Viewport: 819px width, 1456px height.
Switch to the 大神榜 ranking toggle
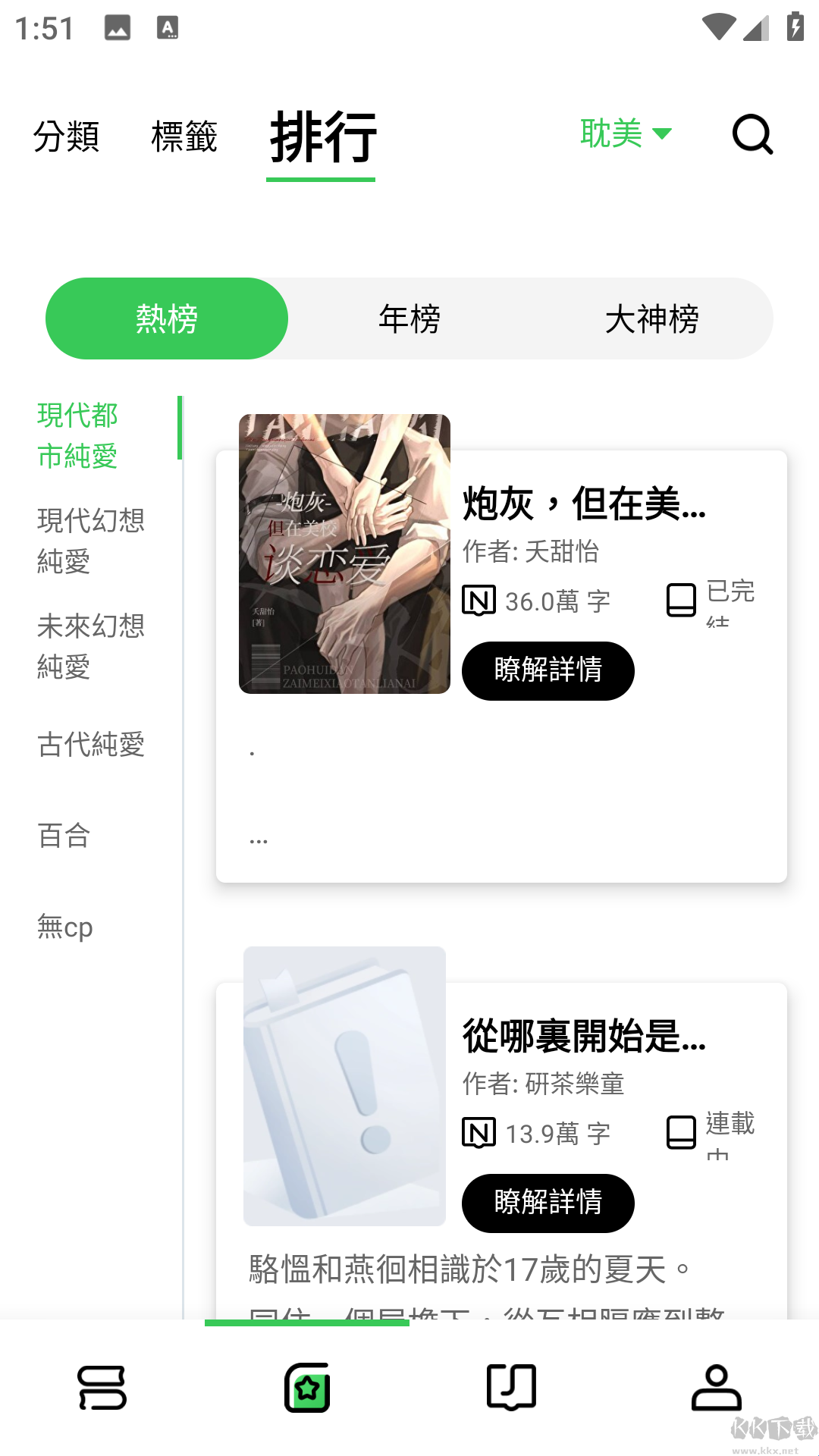[654, 318]
